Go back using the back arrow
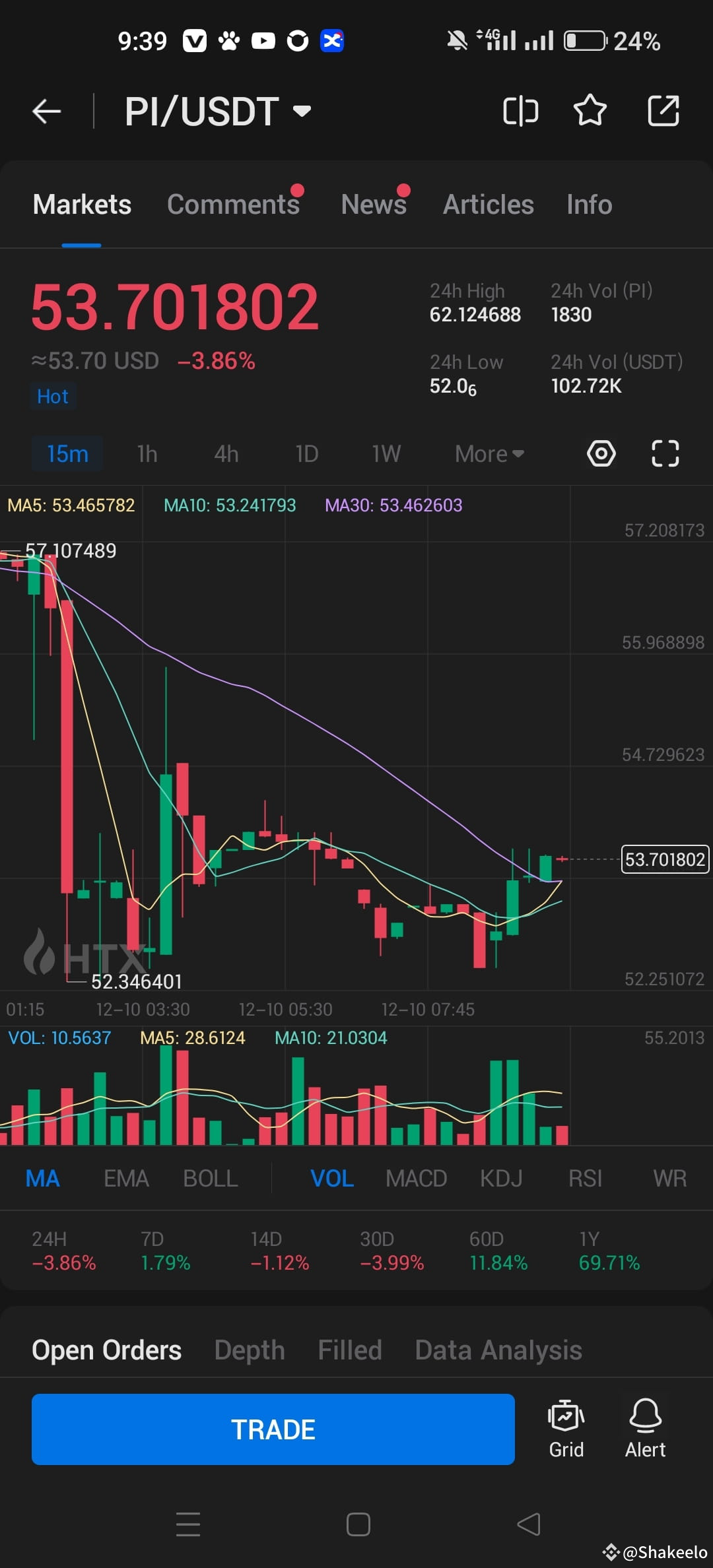 pos(46,111)
